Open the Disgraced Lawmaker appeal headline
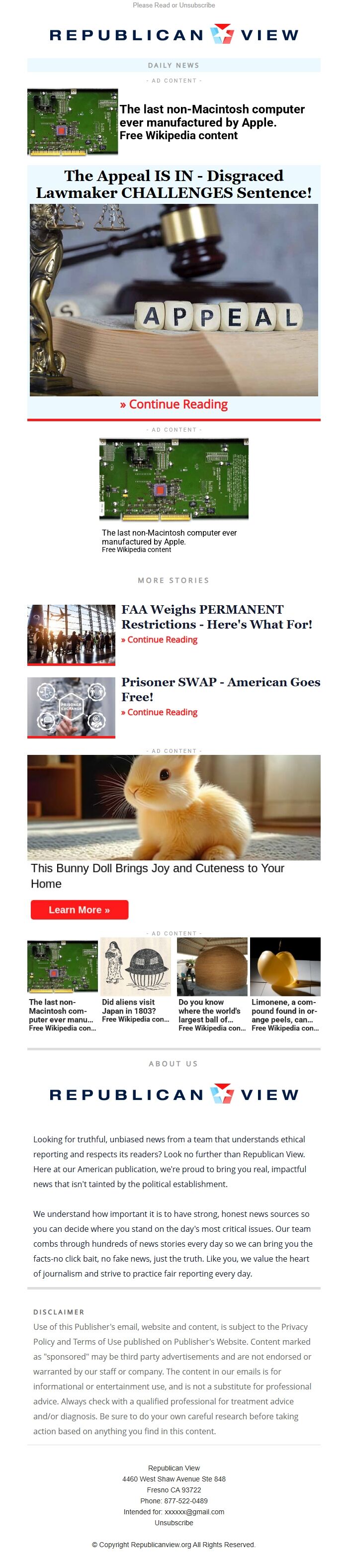 [174, 184]
